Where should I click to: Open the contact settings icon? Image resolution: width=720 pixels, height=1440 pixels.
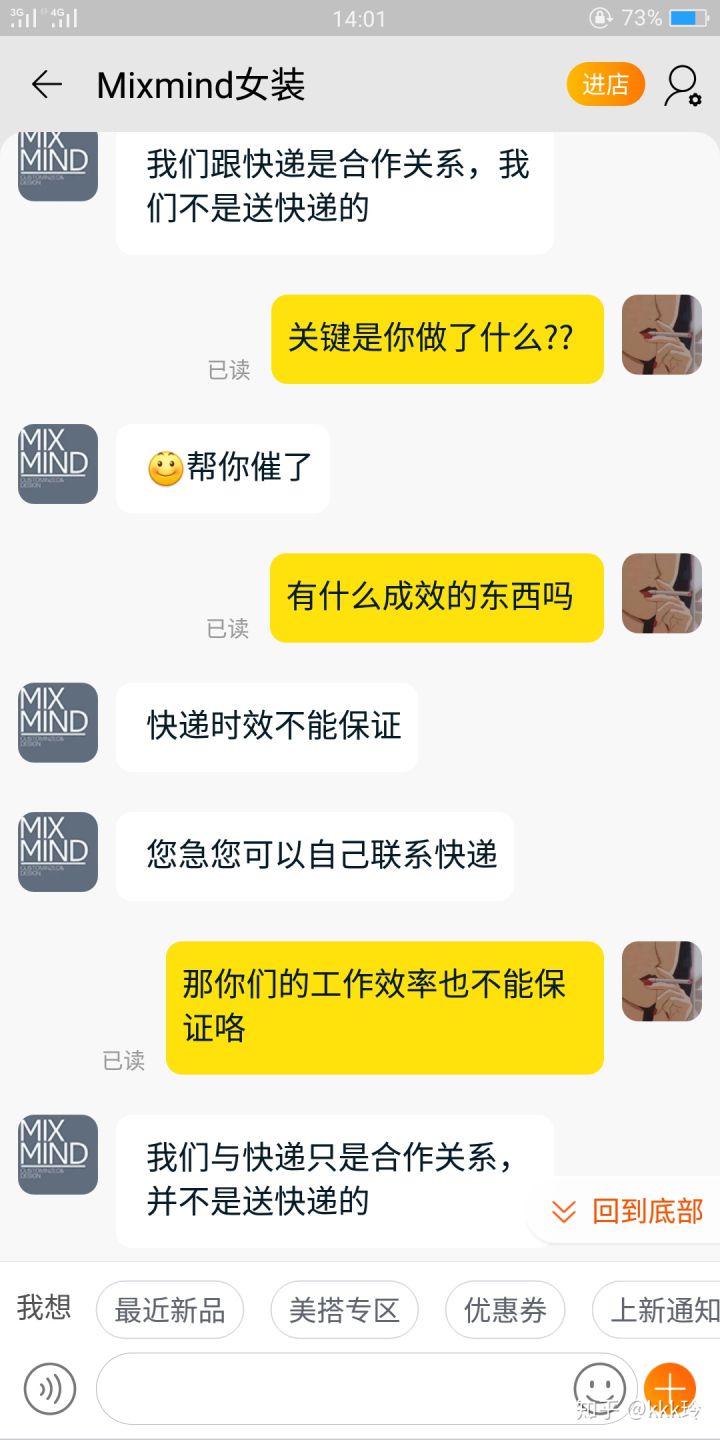682,86
